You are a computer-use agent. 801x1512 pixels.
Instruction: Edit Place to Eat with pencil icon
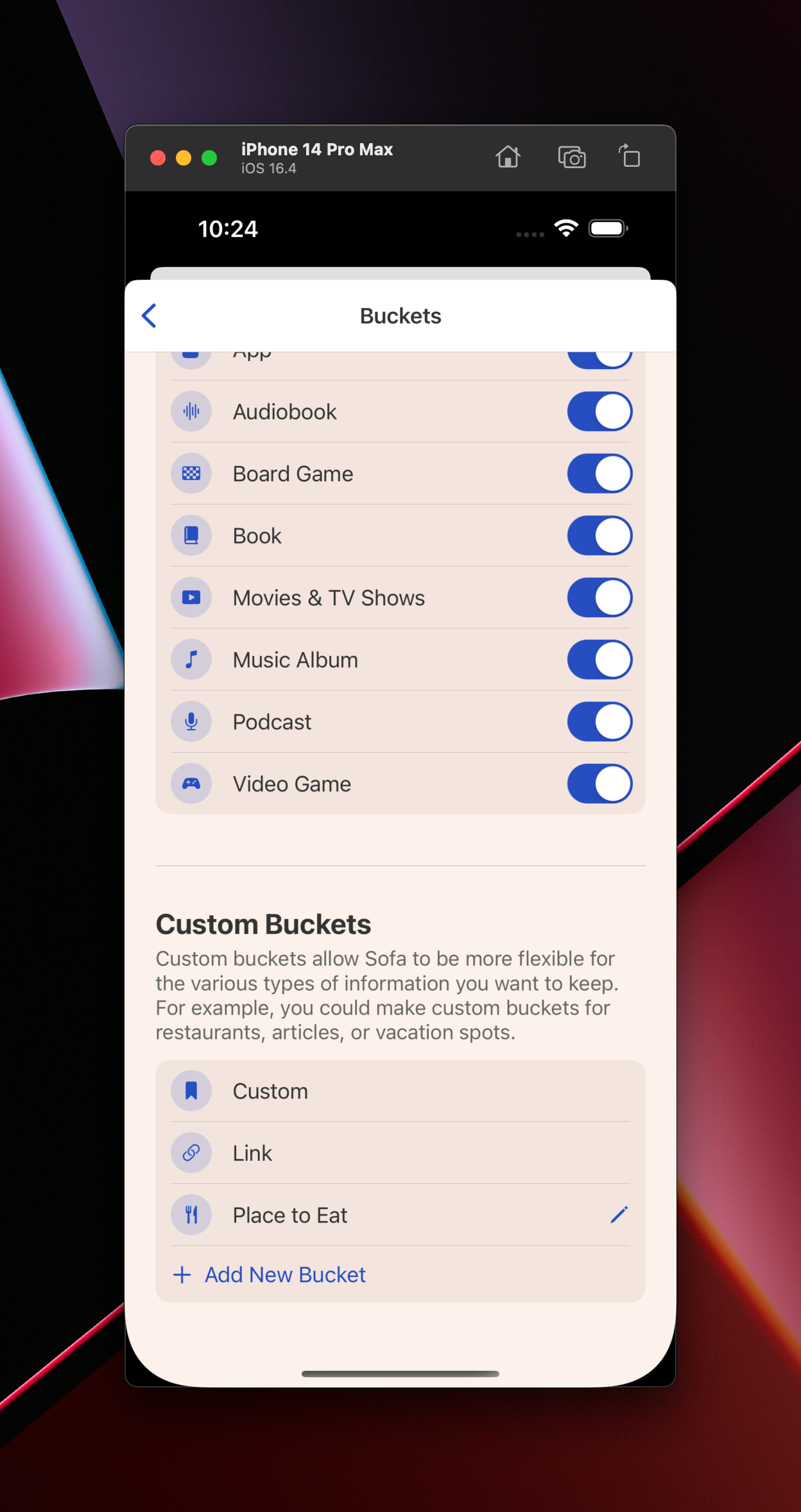[x=619, y=1215]
